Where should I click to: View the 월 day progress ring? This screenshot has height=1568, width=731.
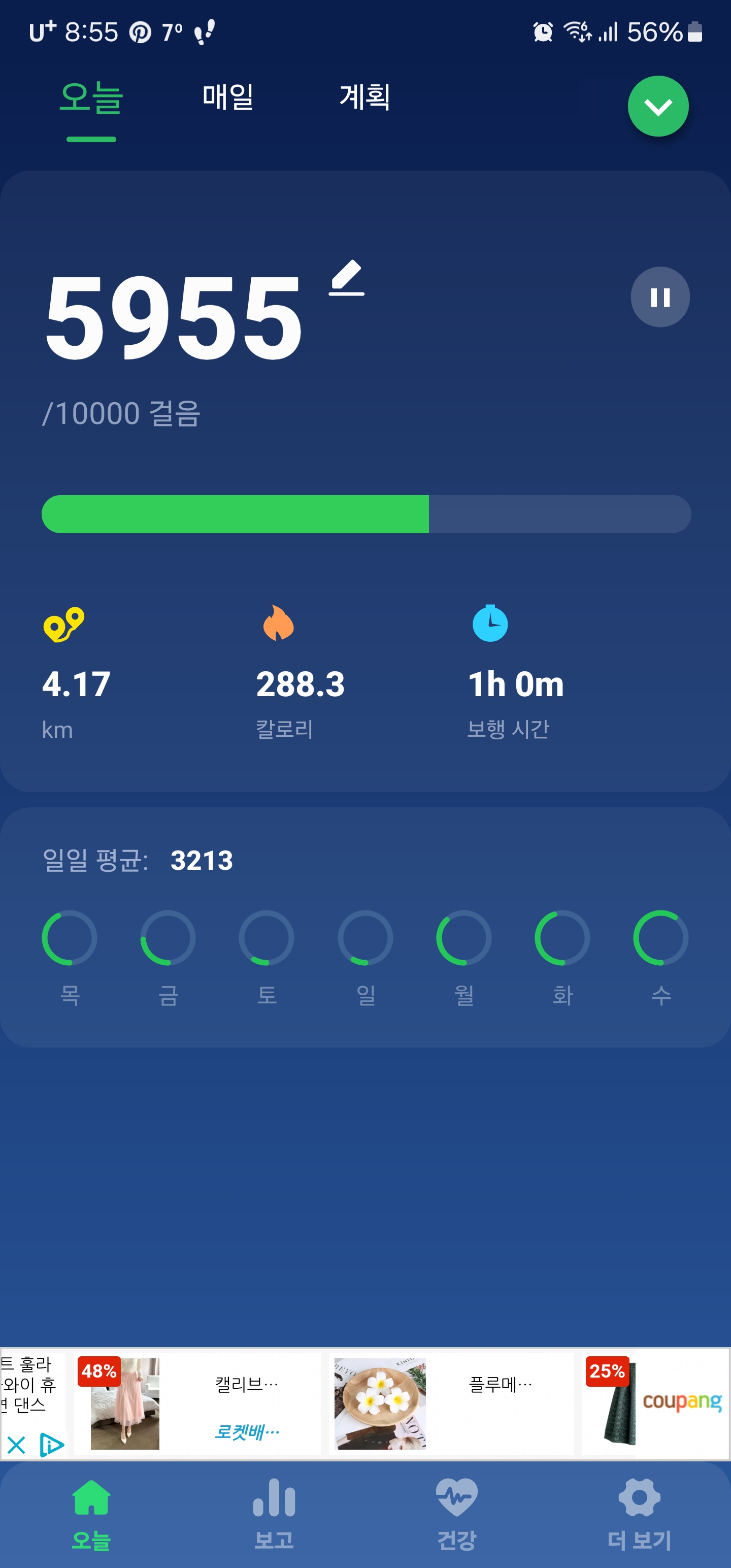coord(464,937)
